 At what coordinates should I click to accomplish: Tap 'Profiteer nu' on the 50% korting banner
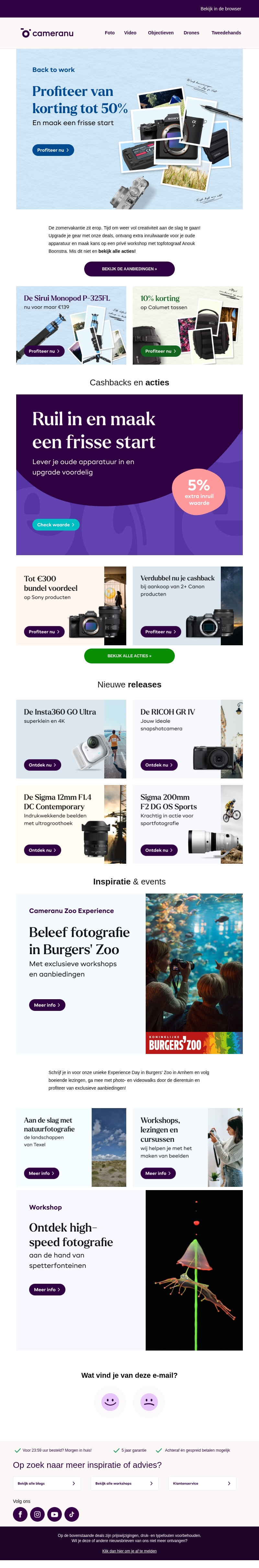[53, 150]
